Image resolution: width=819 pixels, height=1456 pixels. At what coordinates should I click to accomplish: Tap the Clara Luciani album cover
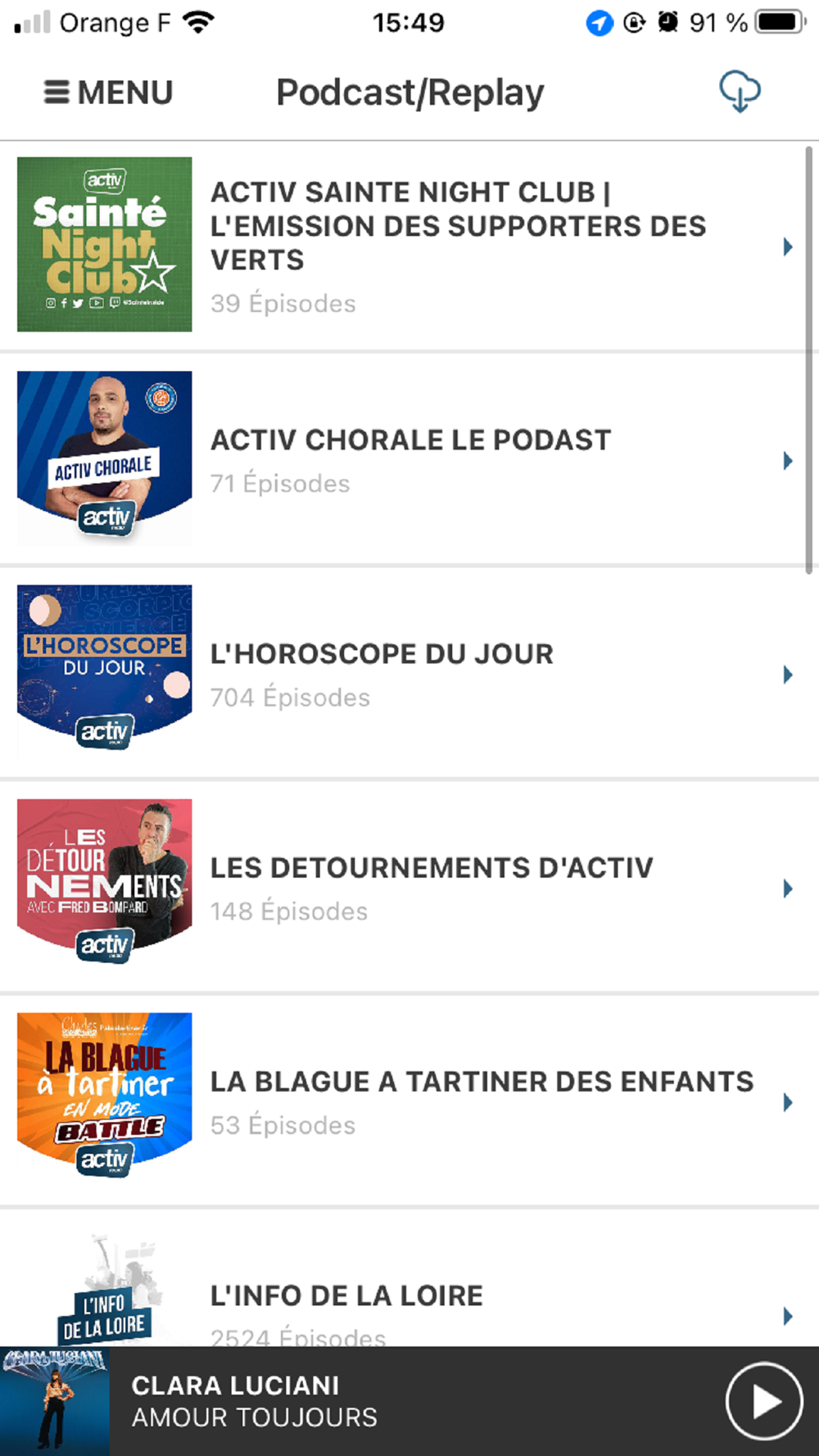pyautogui.click(x=55, y=1401)
